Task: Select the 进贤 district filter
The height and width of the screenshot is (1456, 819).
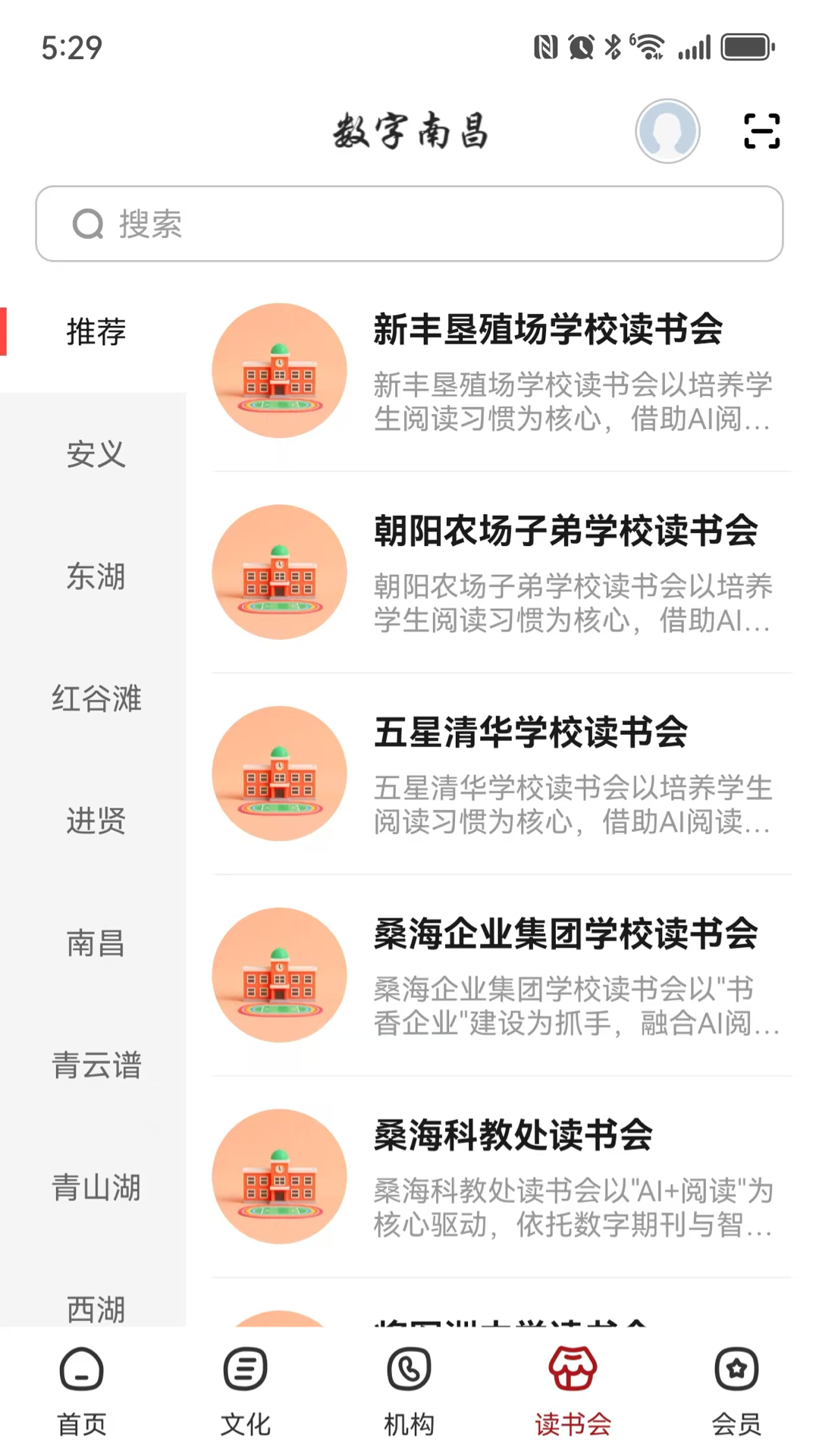Action: [x=96, y=822]
